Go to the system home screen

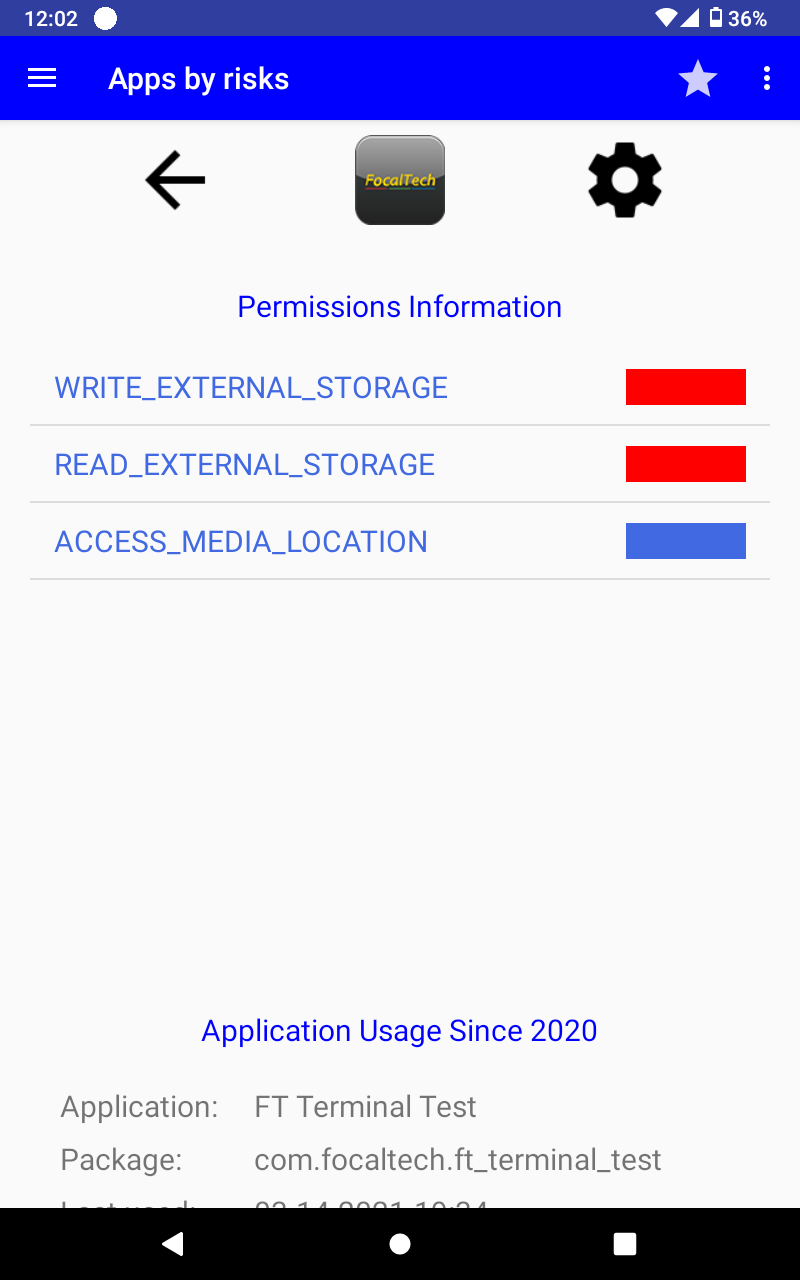(400, 1244)
